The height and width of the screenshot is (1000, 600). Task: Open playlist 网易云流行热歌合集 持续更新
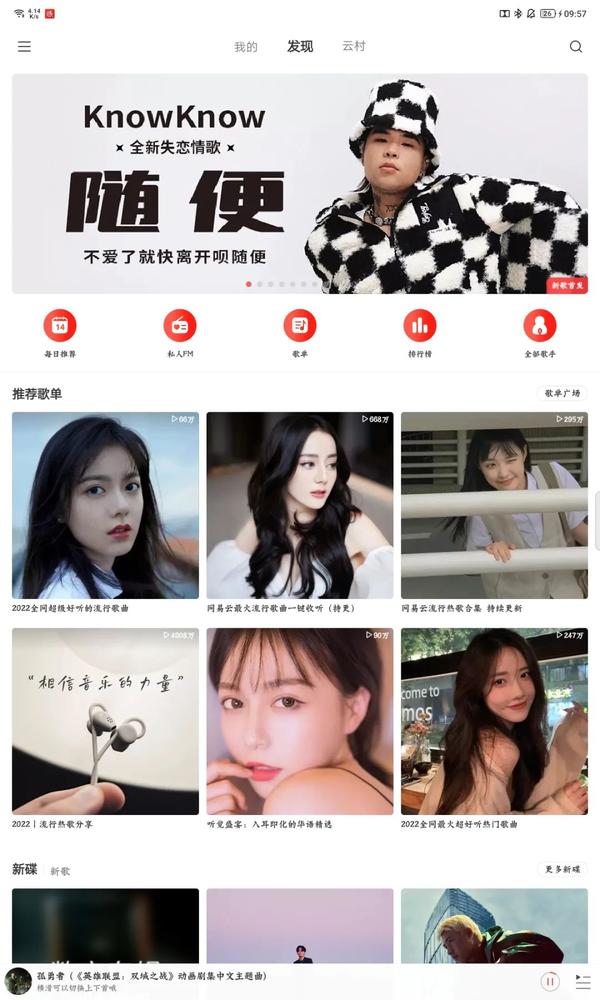[x=494, y=505]
